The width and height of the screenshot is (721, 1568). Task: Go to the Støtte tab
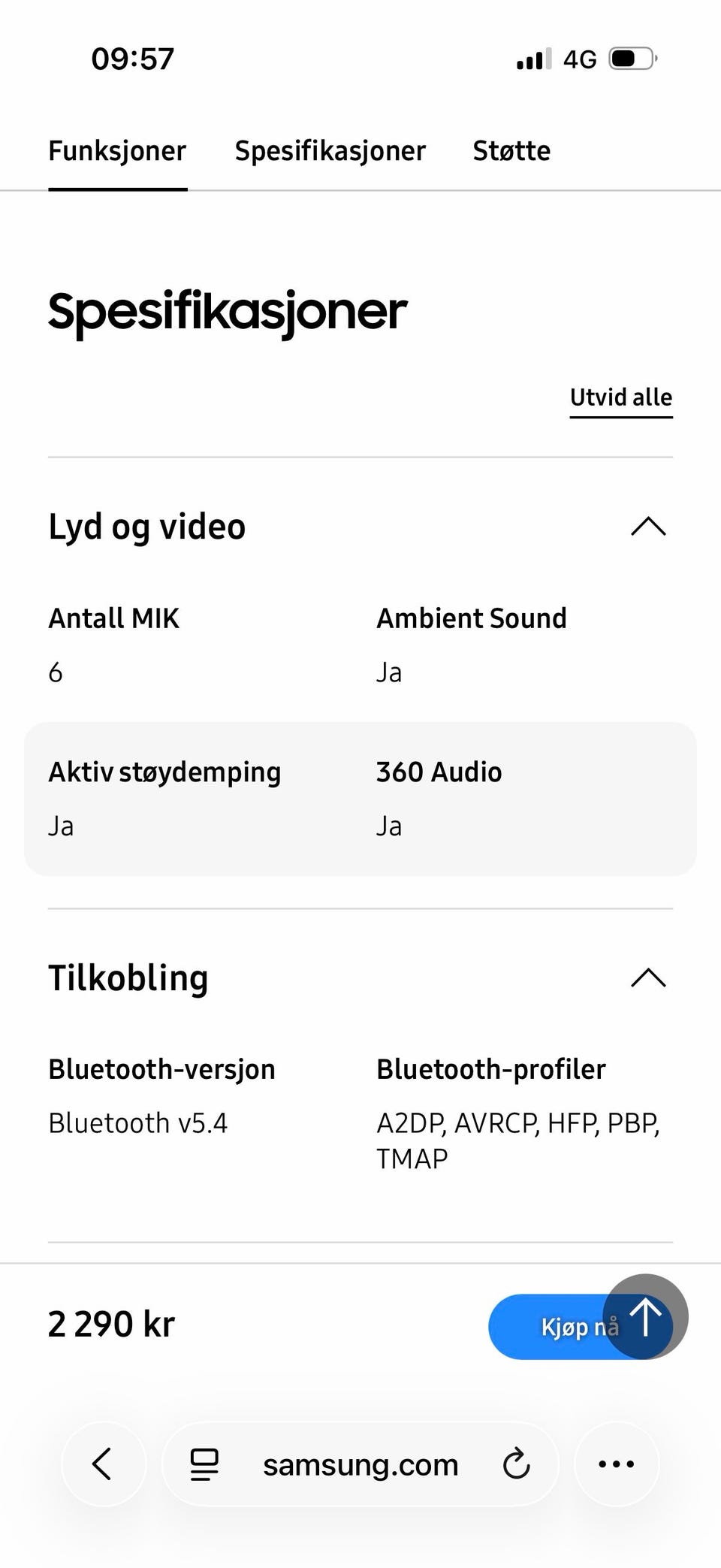tap(511, 151)
